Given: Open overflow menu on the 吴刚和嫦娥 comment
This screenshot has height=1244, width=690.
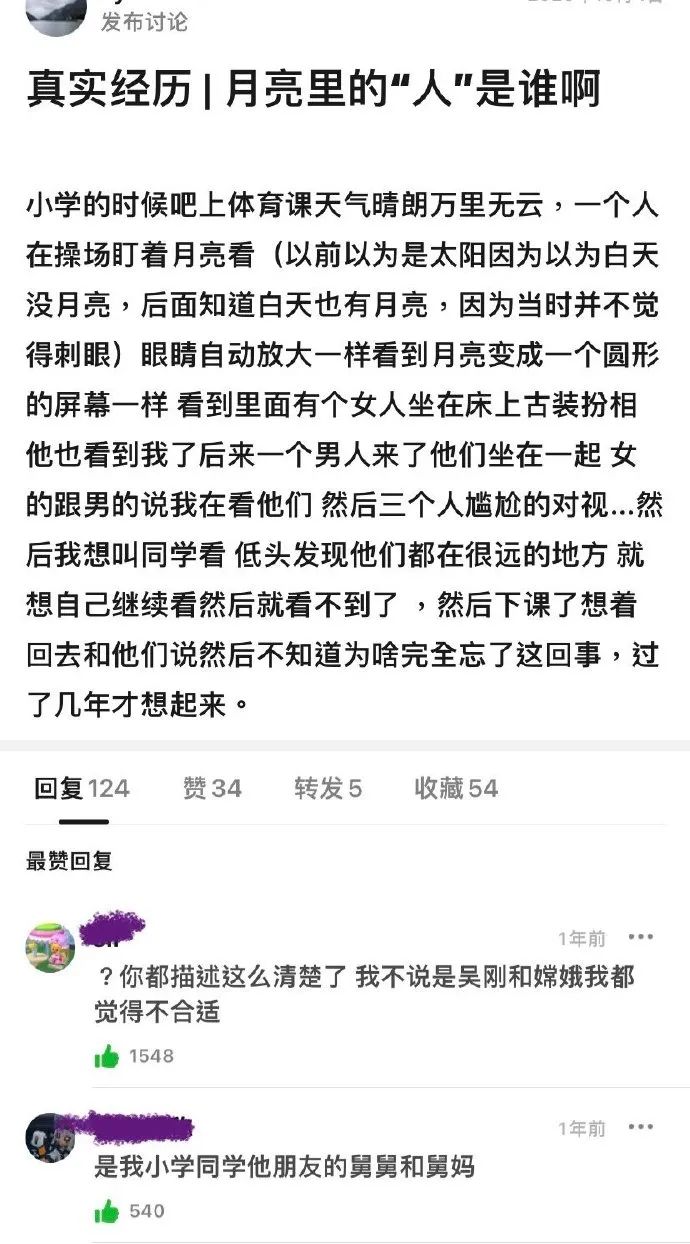Looking at the screenshot, I should tap(640, 937).
